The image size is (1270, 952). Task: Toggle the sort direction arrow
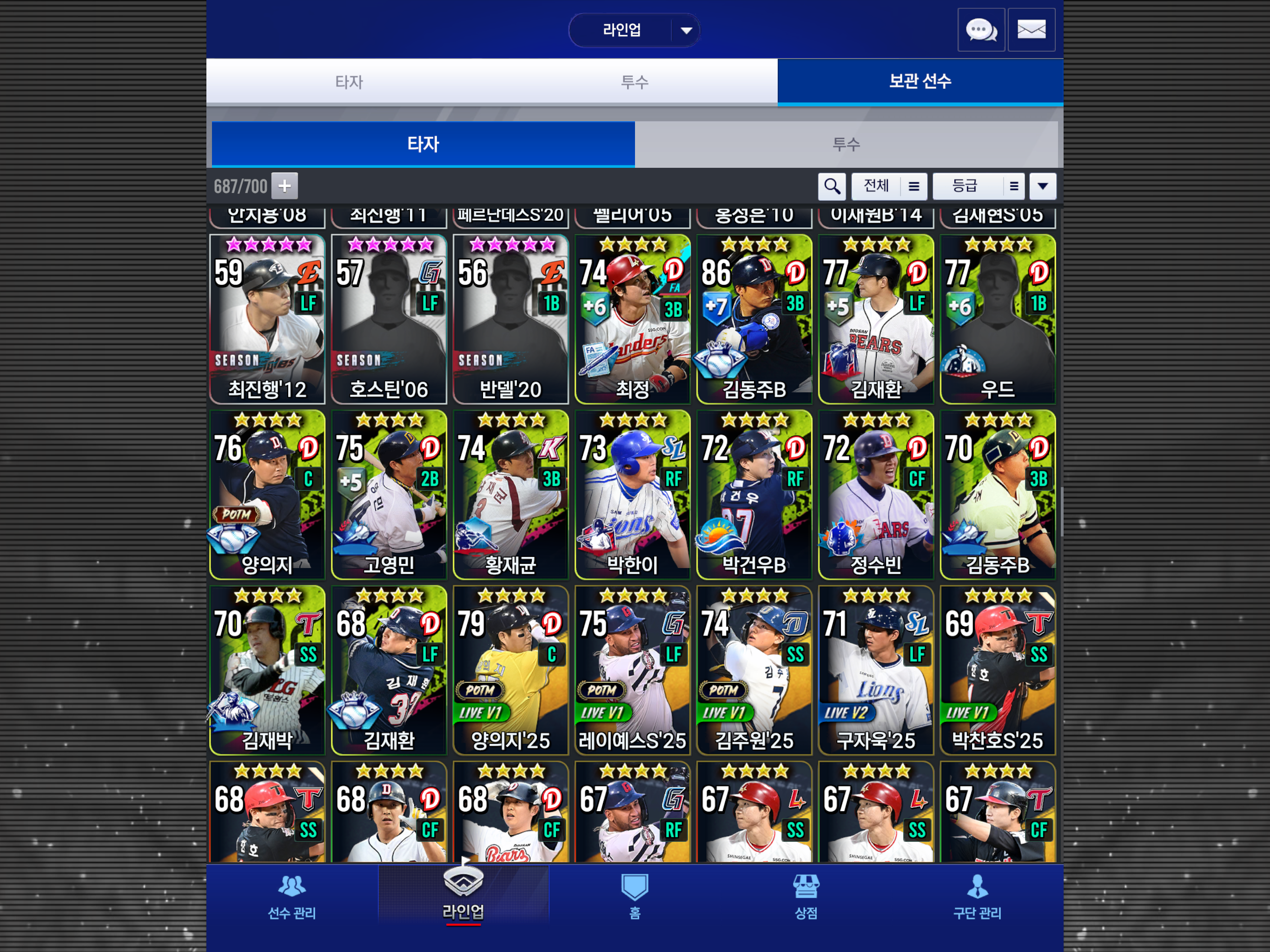(1043, 186)
